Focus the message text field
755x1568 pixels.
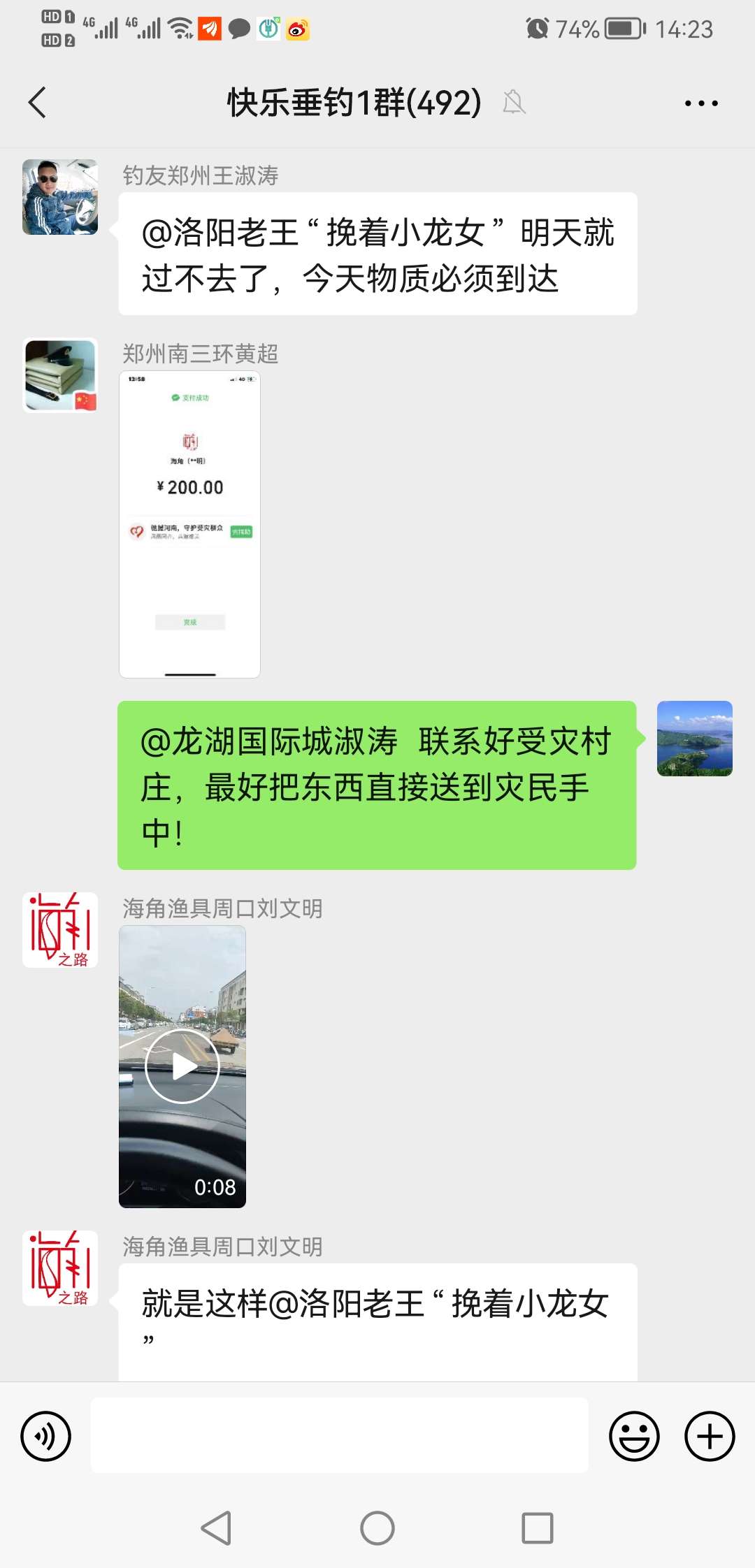click(340, 1435)
